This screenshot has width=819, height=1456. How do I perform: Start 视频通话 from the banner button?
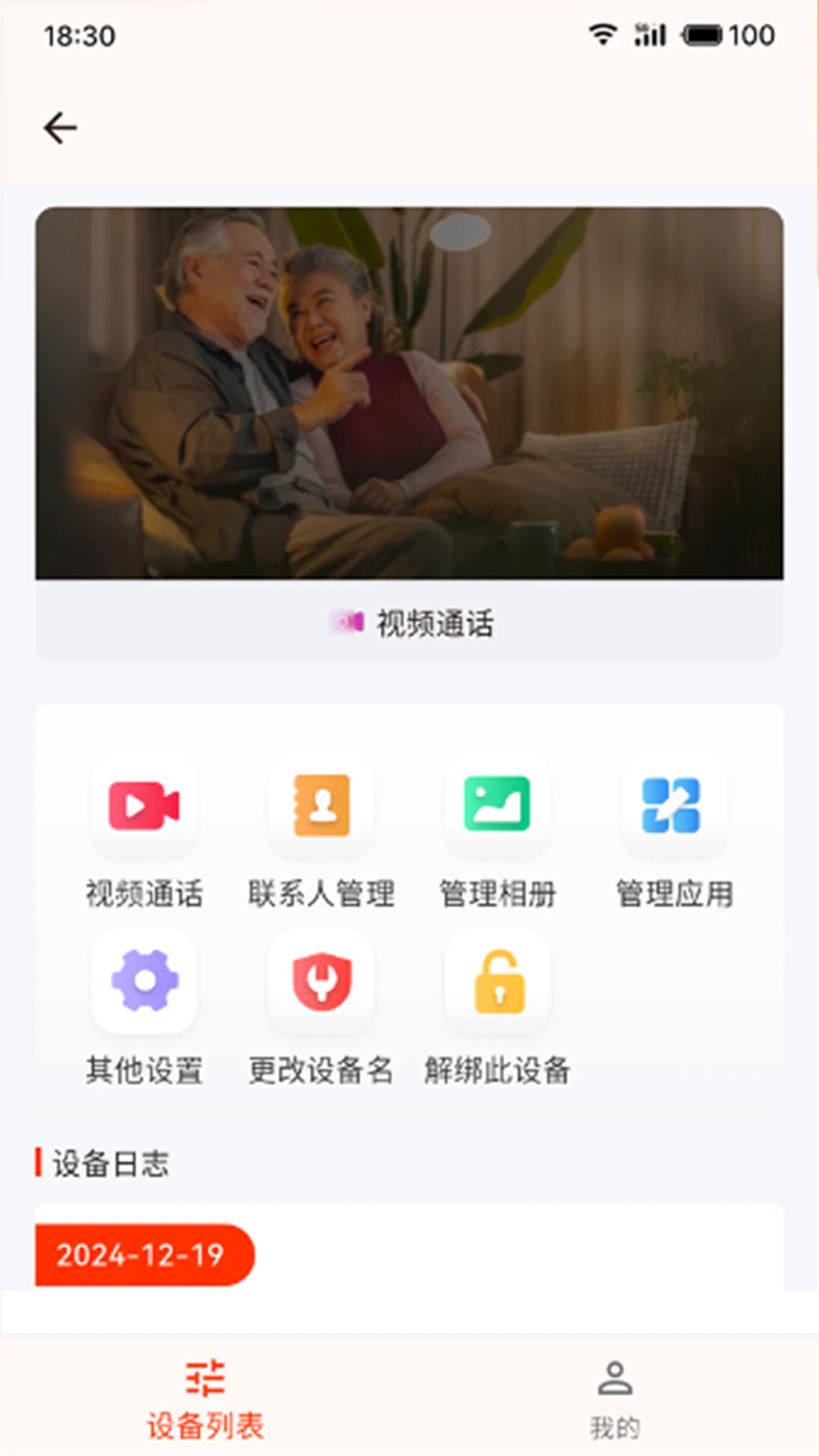(x=409, y=623)
